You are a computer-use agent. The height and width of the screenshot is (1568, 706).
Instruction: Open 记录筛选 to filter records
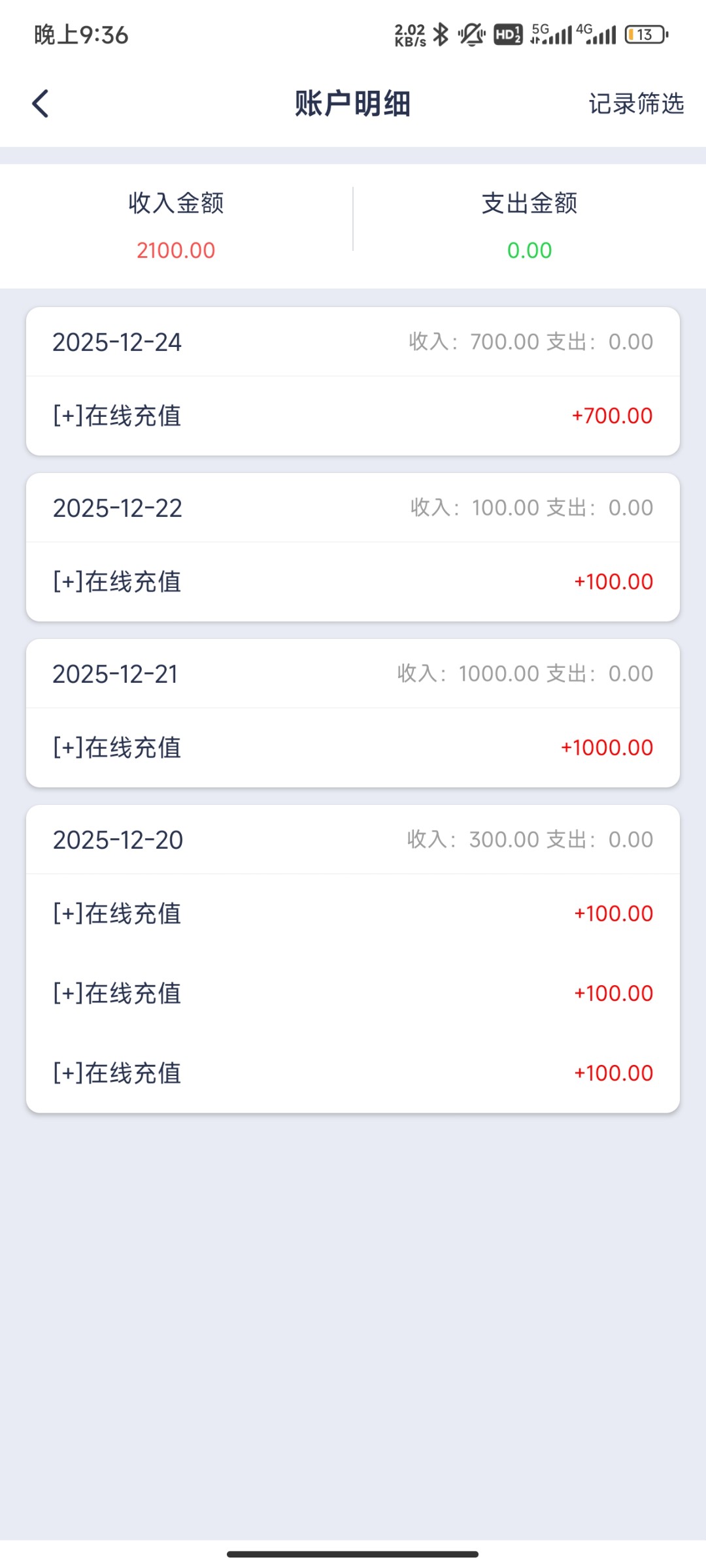pyautogui.click(x=636, y=103)
